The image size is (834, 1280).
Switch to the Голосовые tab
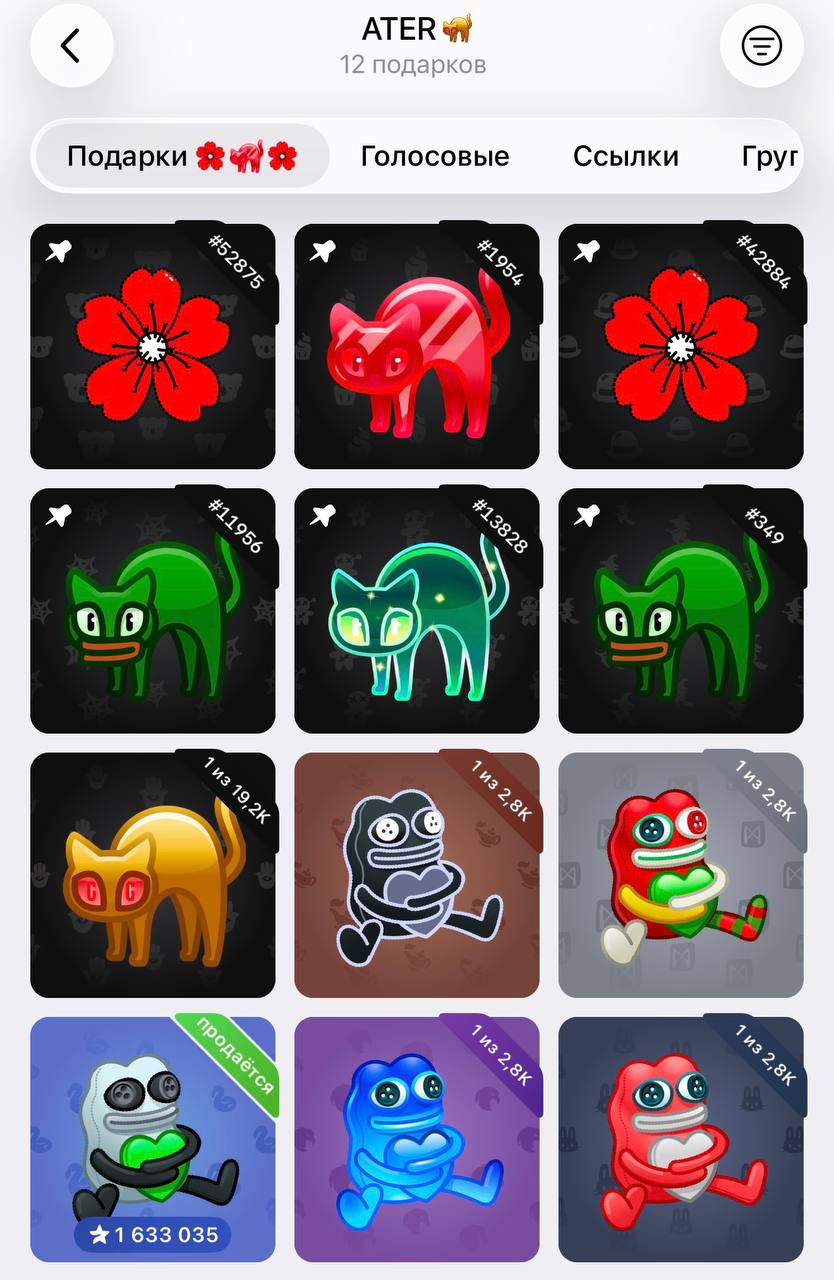[x=435, y=156]
